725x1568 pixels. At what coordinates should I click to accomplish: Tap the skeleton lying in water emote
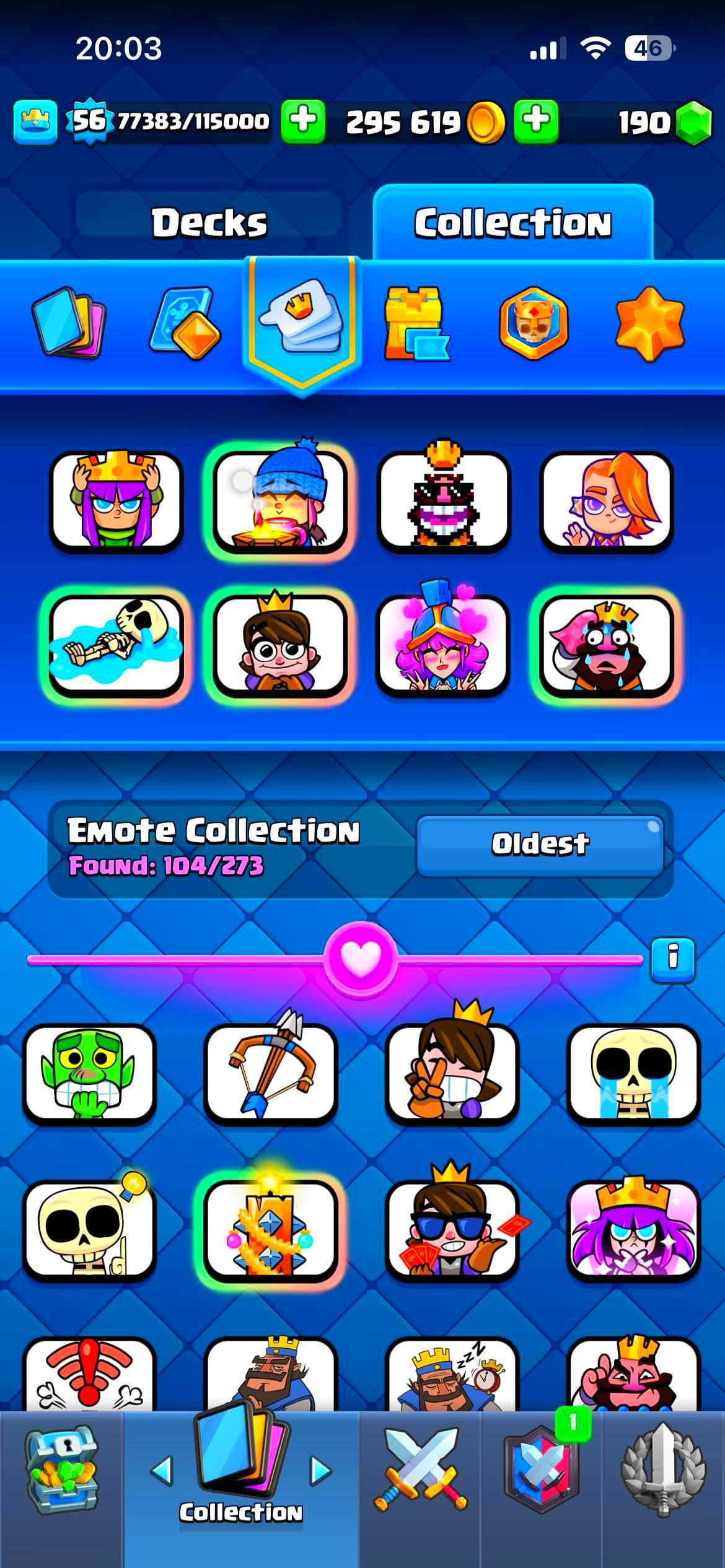tap(116, 645)
